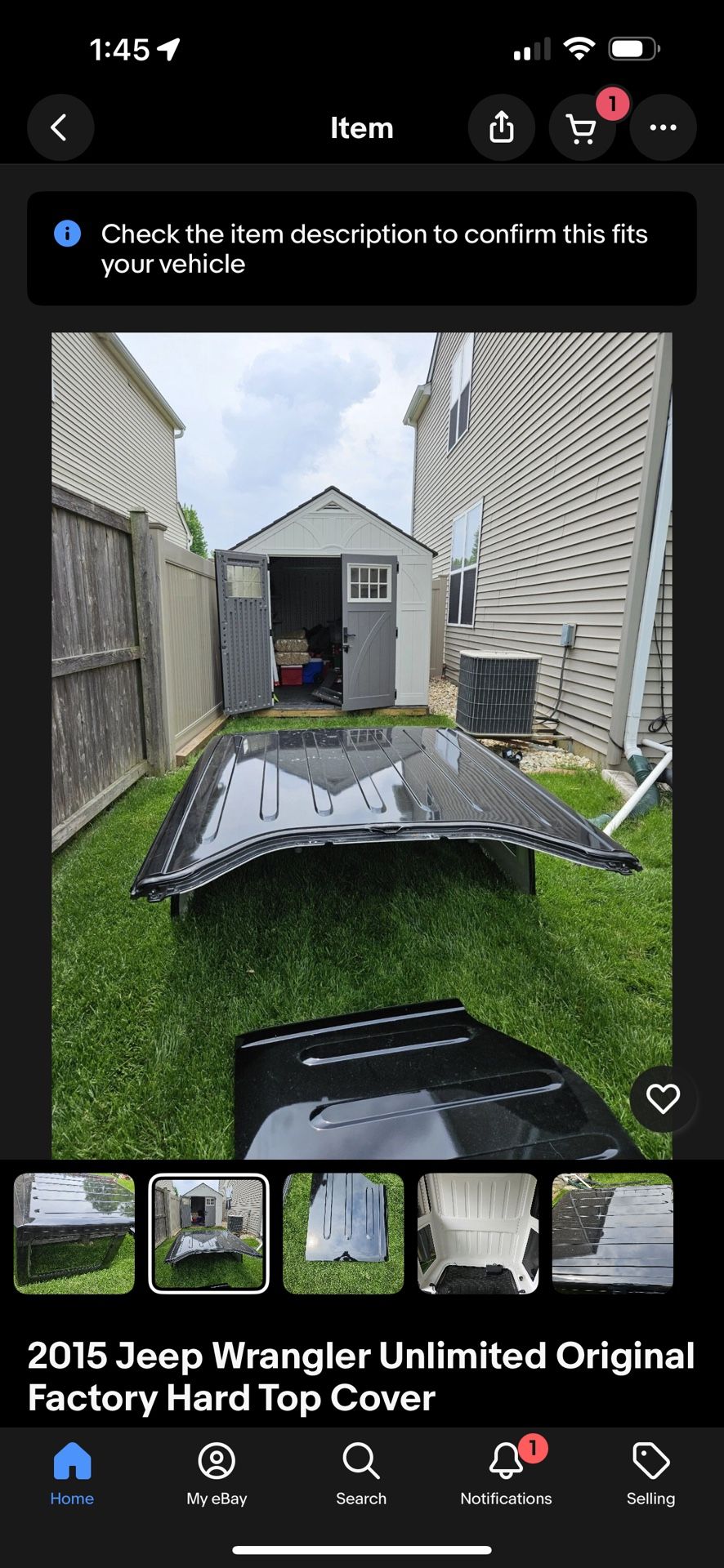Go back to the previous page

pos(60,127)
